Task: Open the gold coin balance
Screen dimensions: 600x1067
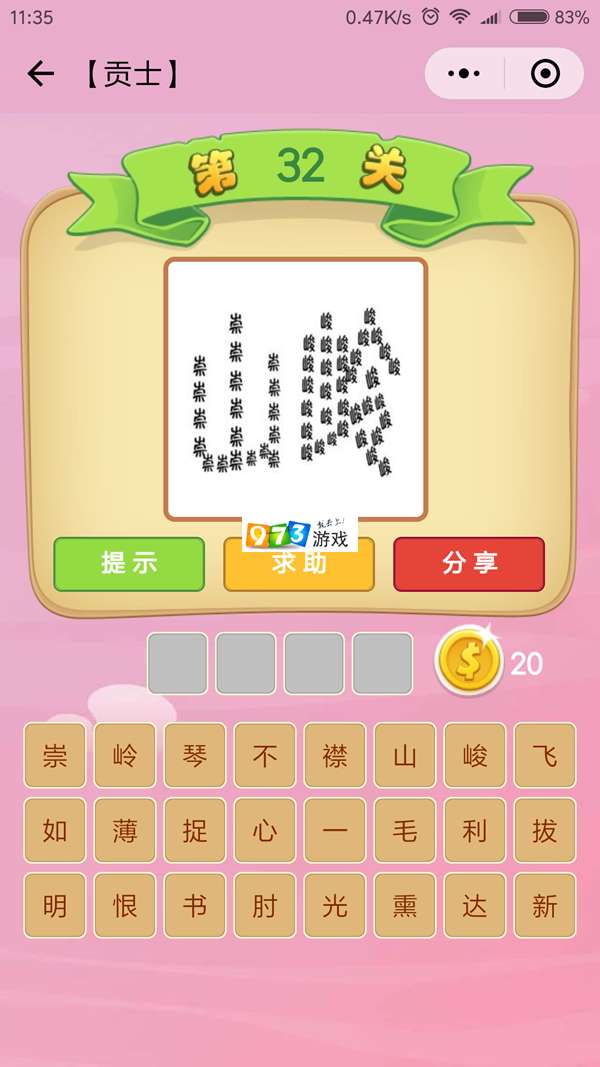Action: [468, 663]
